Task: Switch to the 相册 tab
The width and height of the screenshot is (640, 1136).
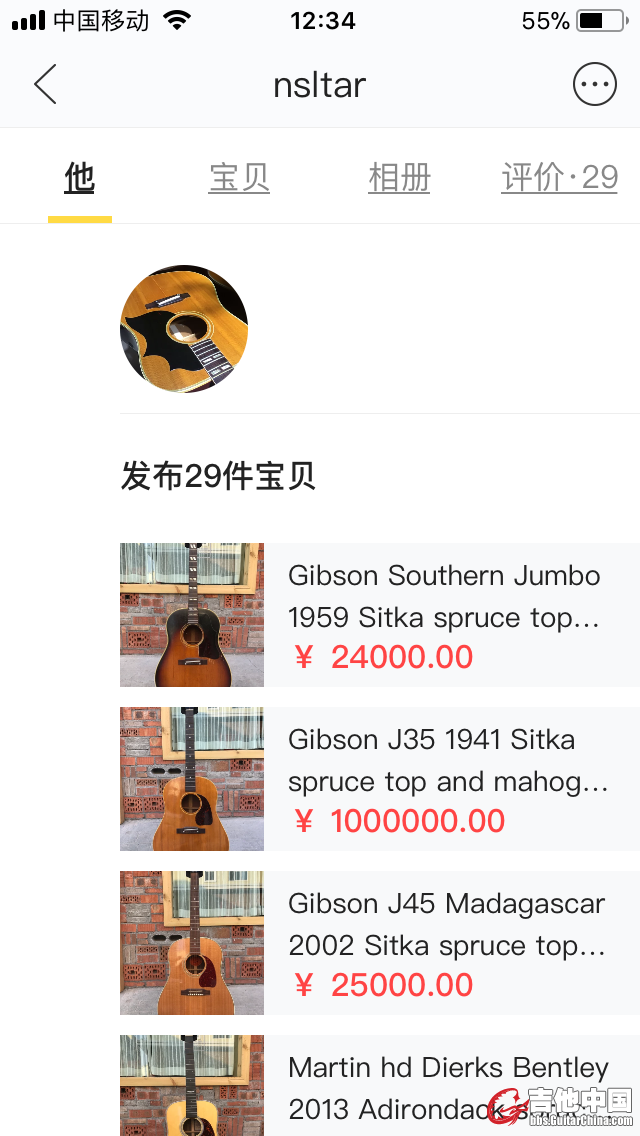Action: tap(399, 178)
